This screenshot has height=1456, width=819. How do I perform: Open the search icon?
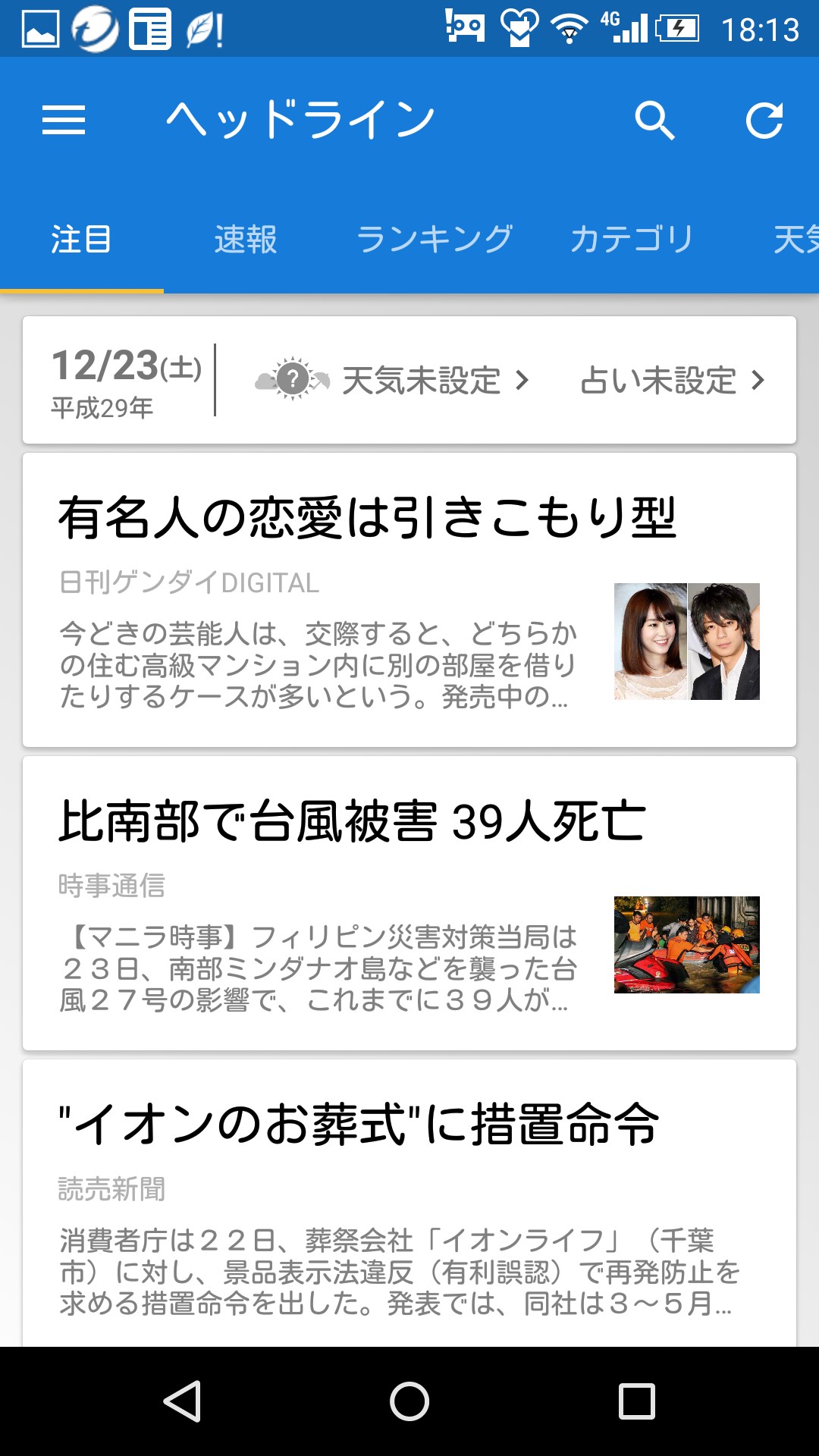coord(654,120)
